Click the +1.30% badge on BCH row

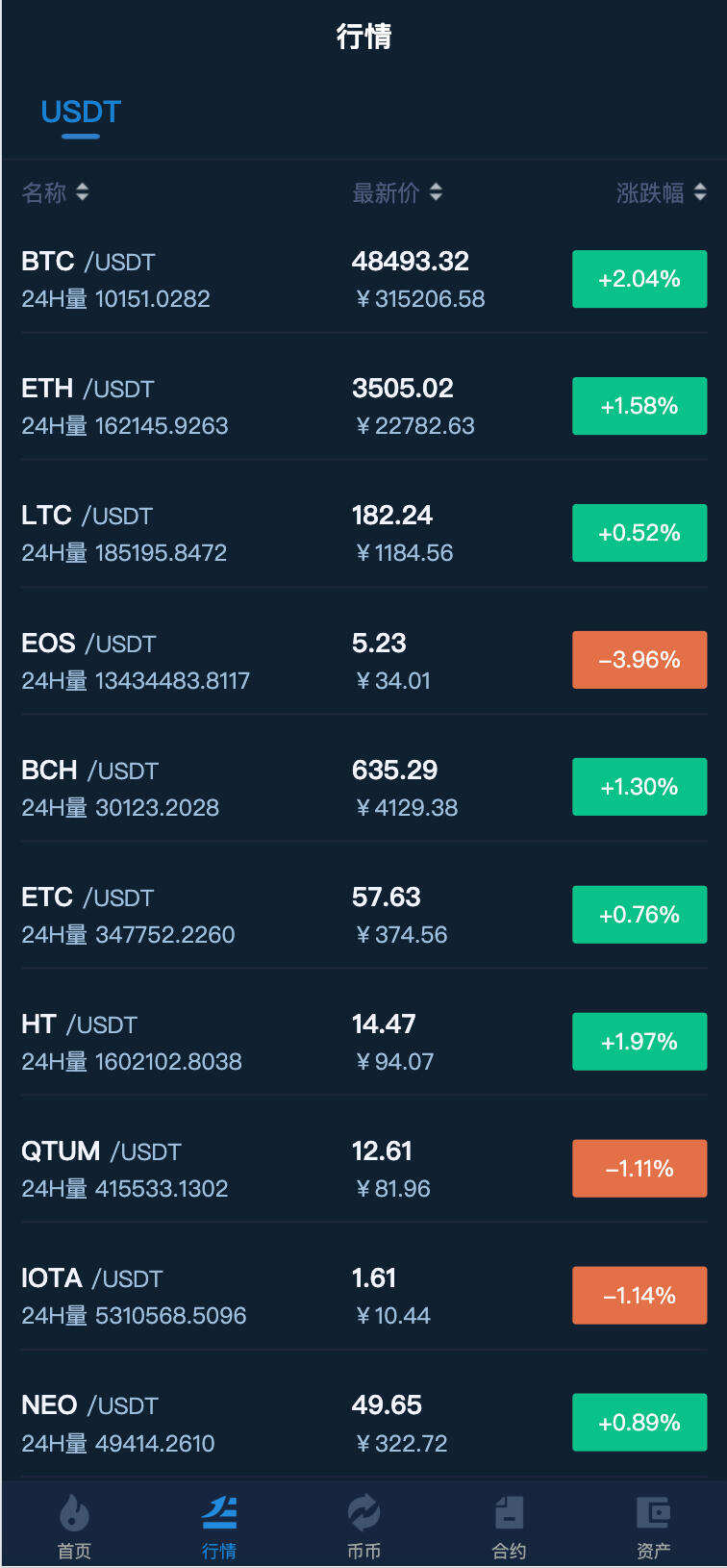[639, 786]
